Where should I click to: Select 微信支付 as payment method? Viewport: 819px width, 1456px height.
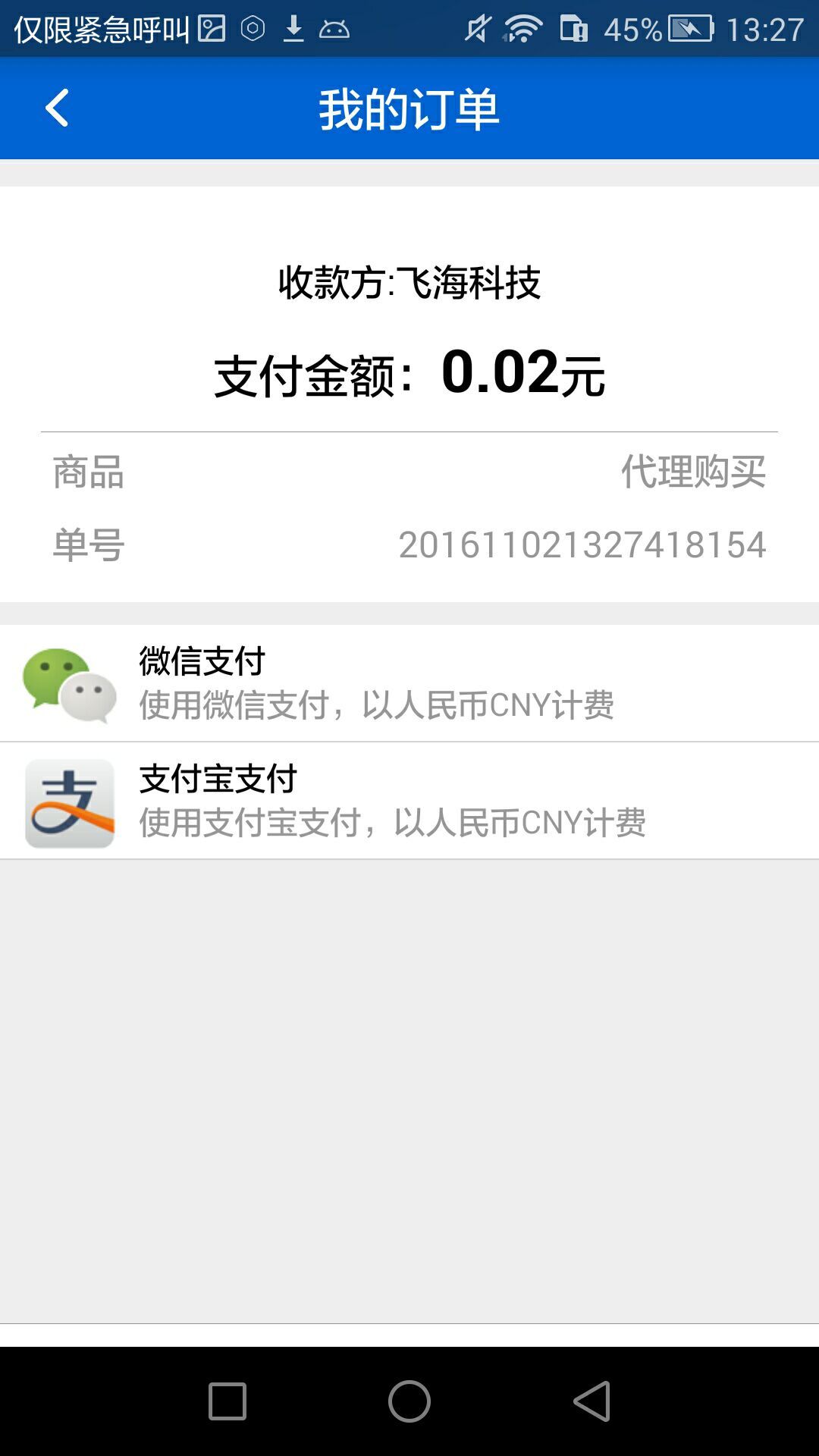coord(409,683)
